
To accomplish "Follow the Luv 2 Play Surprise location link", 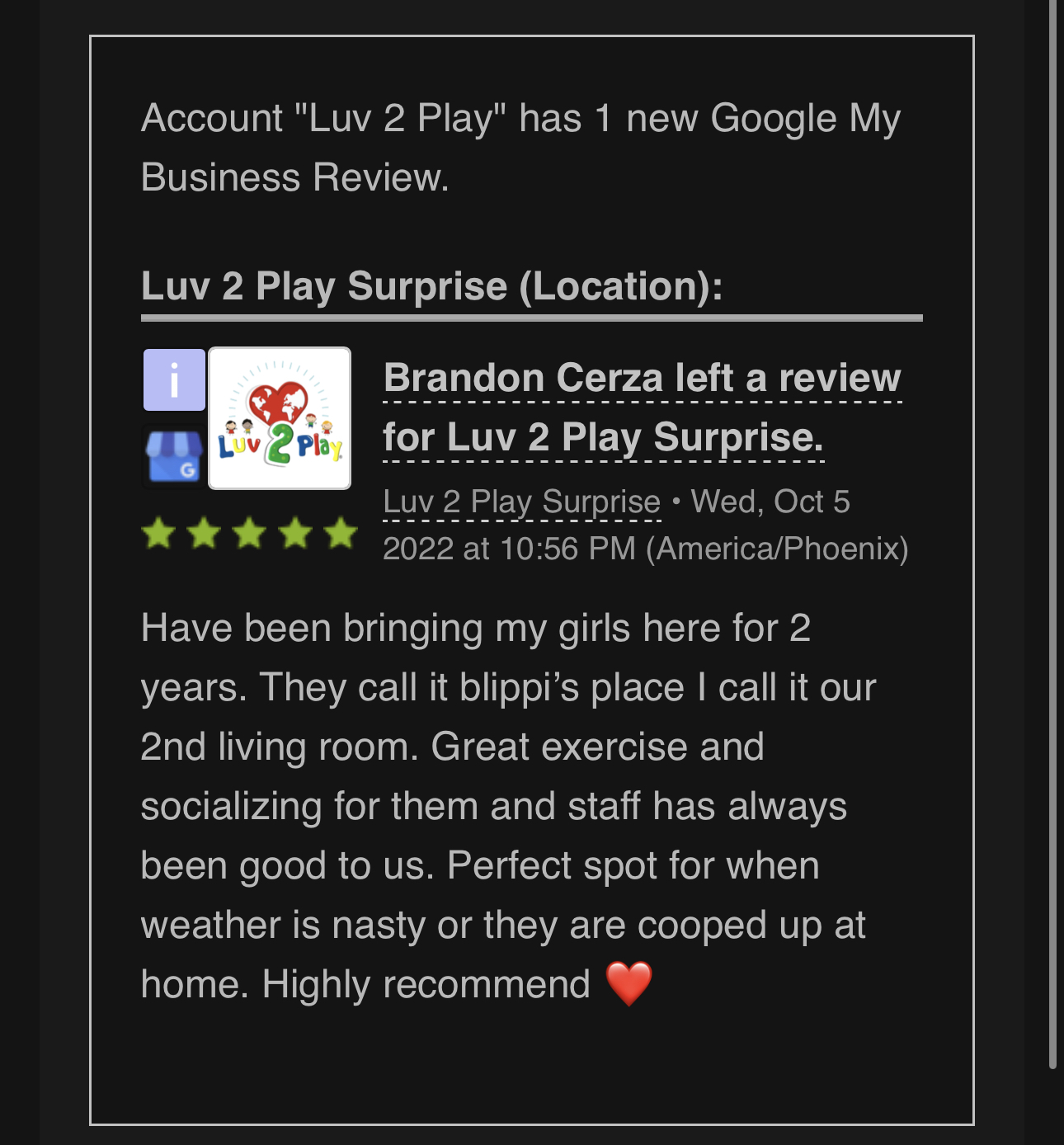I will coord(521,502).
